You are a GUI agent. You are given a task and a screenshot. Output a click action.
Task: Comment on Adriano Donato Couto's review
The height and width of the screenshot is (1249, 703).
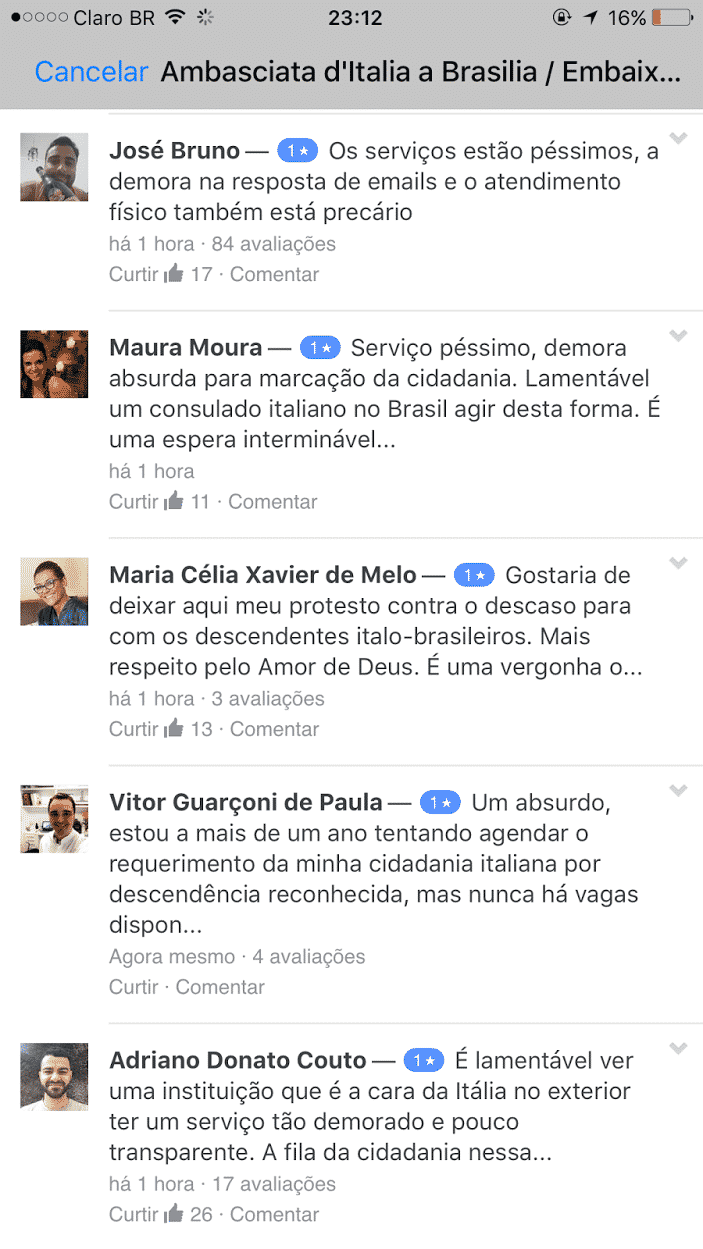pos(275,1214)
